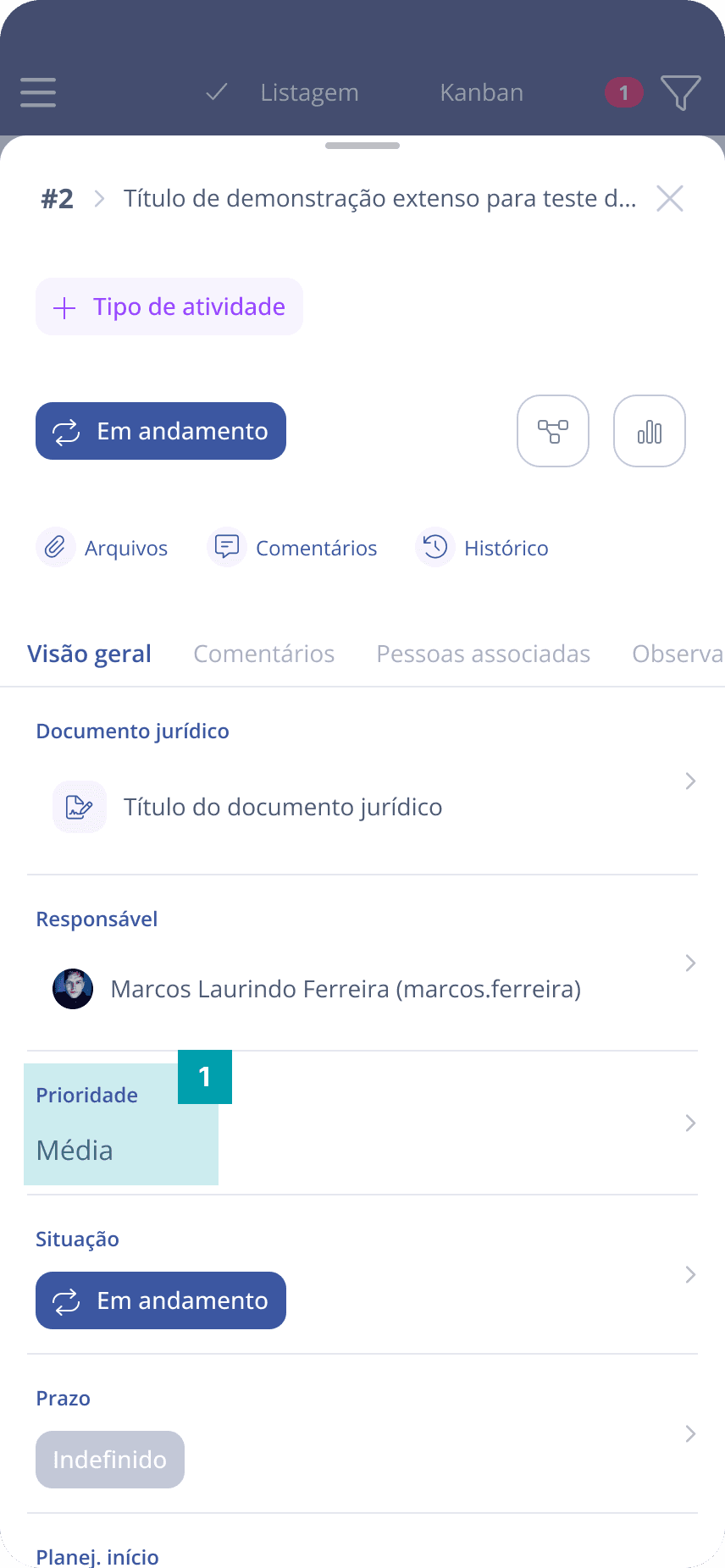Click the notification badge showing 1
Image resolution: width=725 pixels, height=1568 pixels.
pos(623,93)
